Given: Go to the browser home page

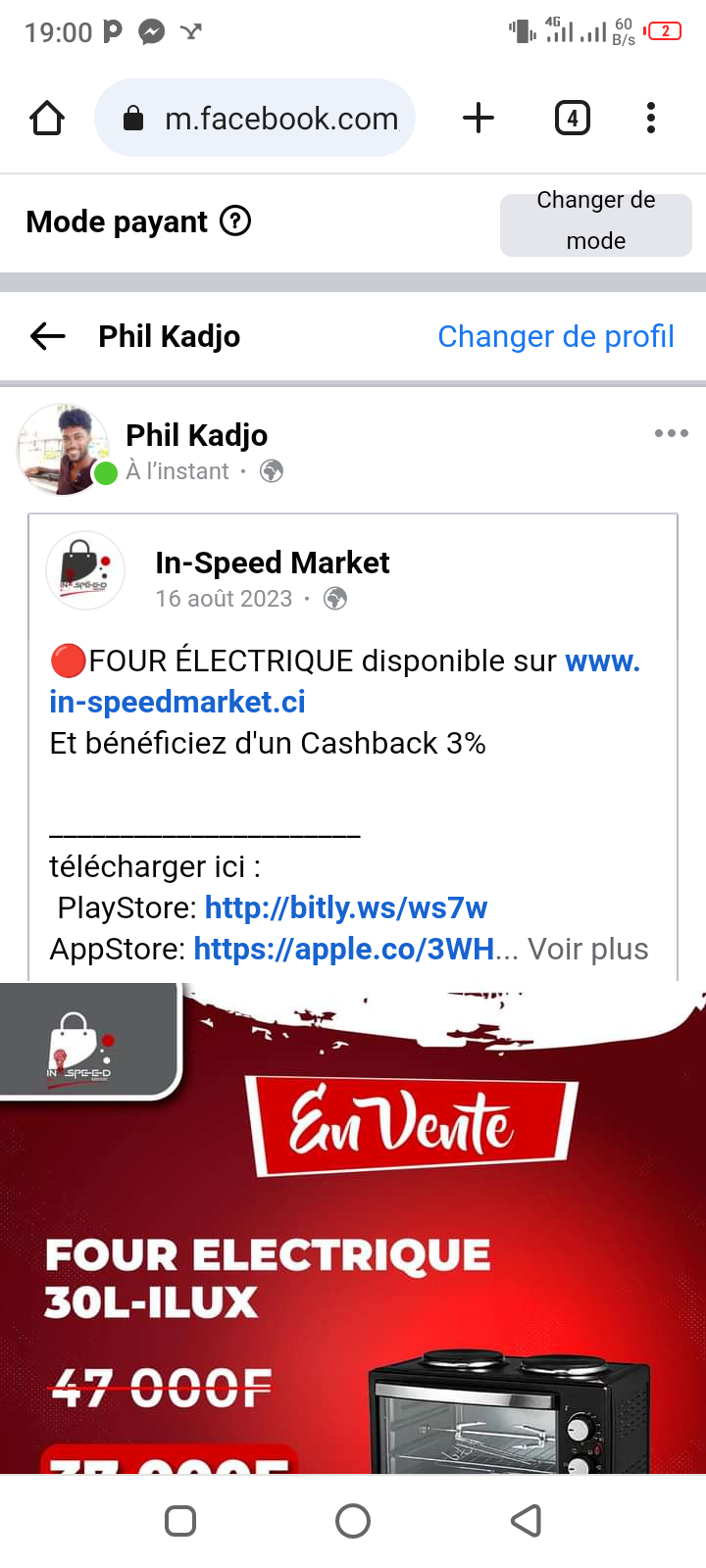Looking at the screenshot, I should point(47,119).
